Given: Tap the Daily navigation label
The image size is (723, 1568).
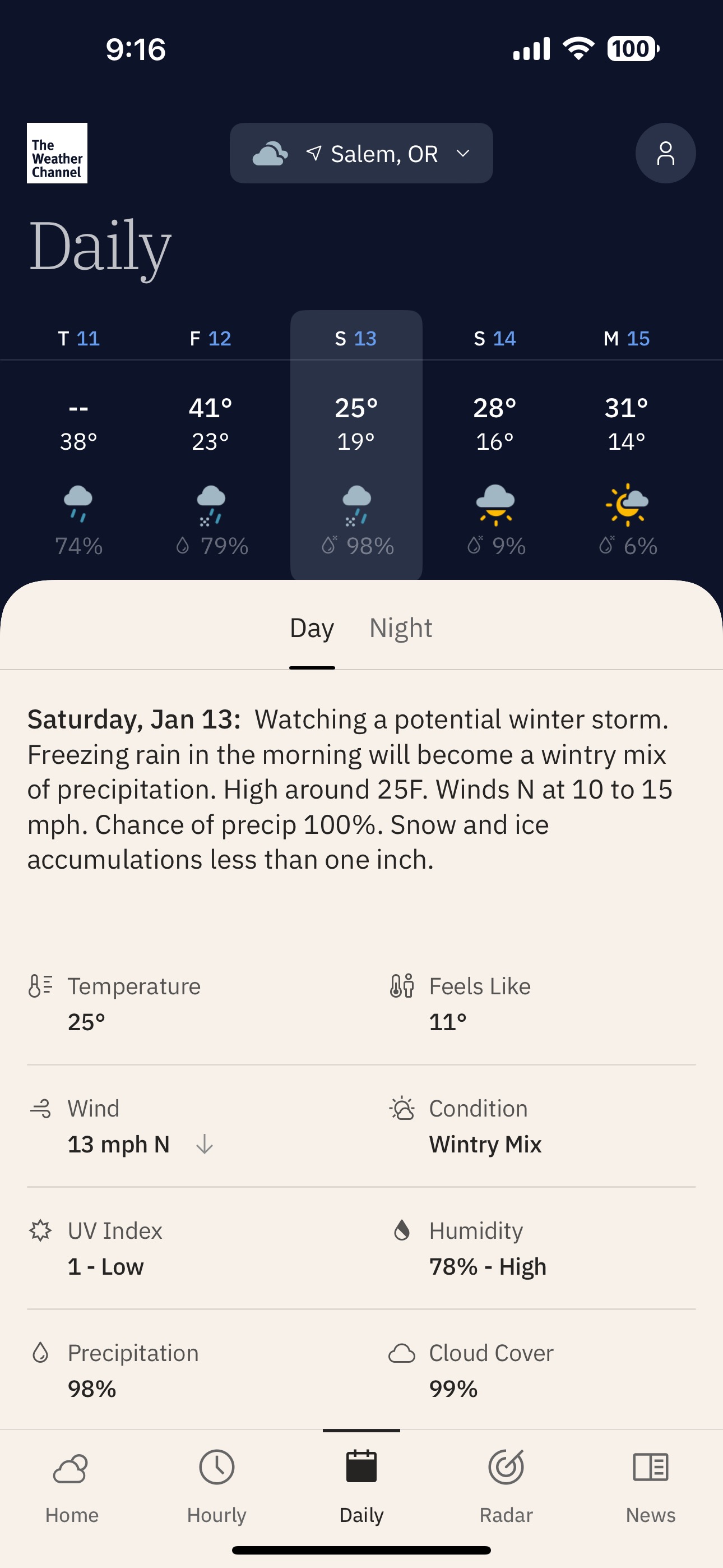Looking at the screenshot, I should pos(361,1516).
